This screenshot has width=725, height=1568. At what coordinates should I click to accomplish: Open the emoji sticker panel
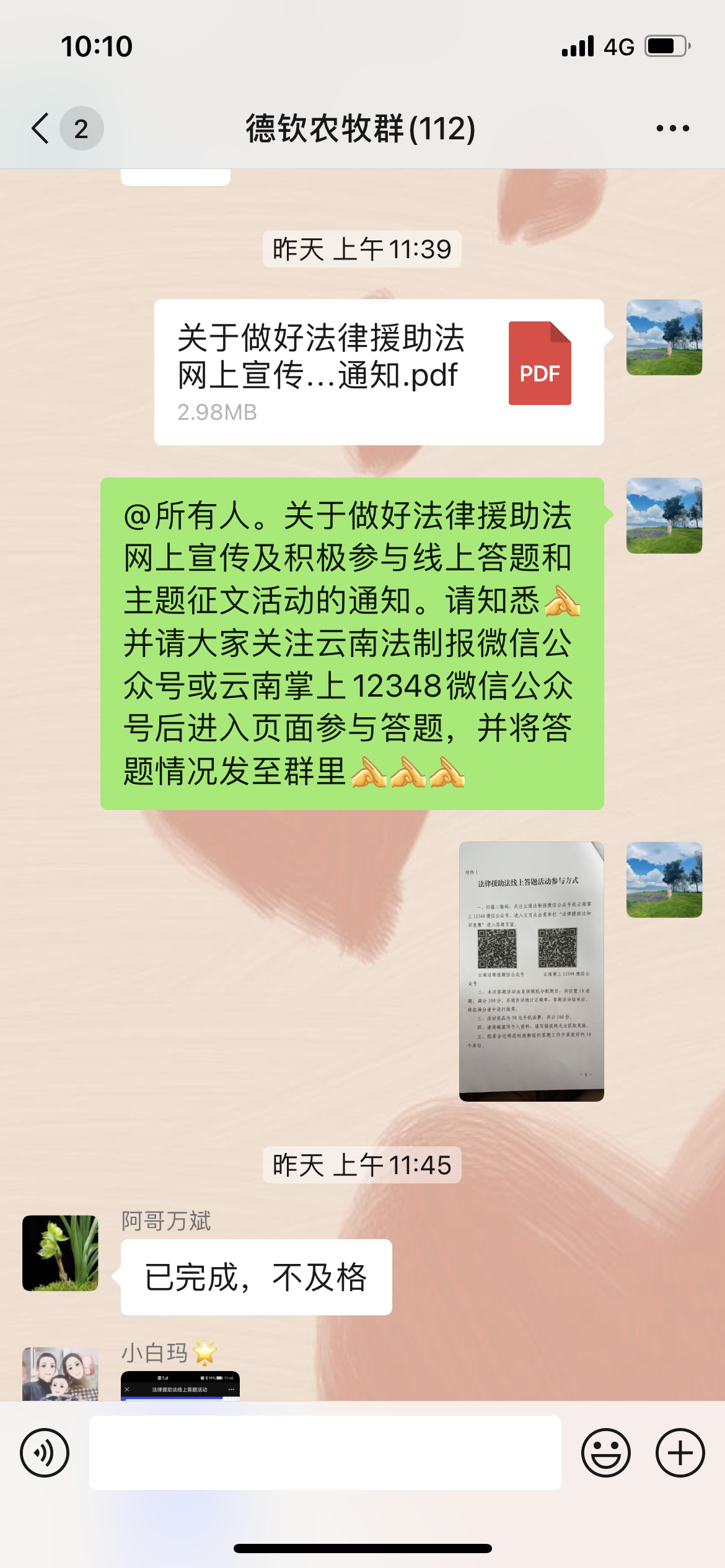(x=605, y=1452)
